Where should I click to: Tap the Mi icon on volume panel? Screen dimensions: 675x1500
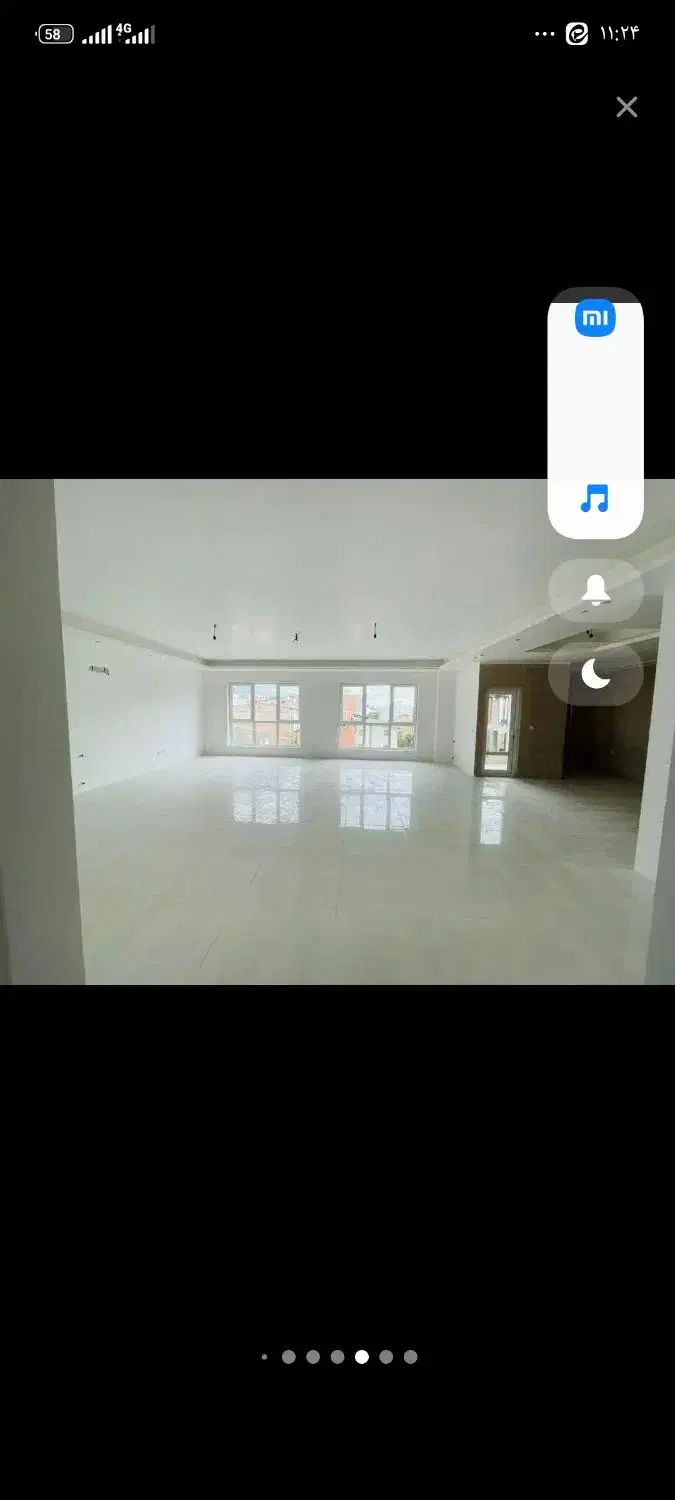tap(595, 319)
